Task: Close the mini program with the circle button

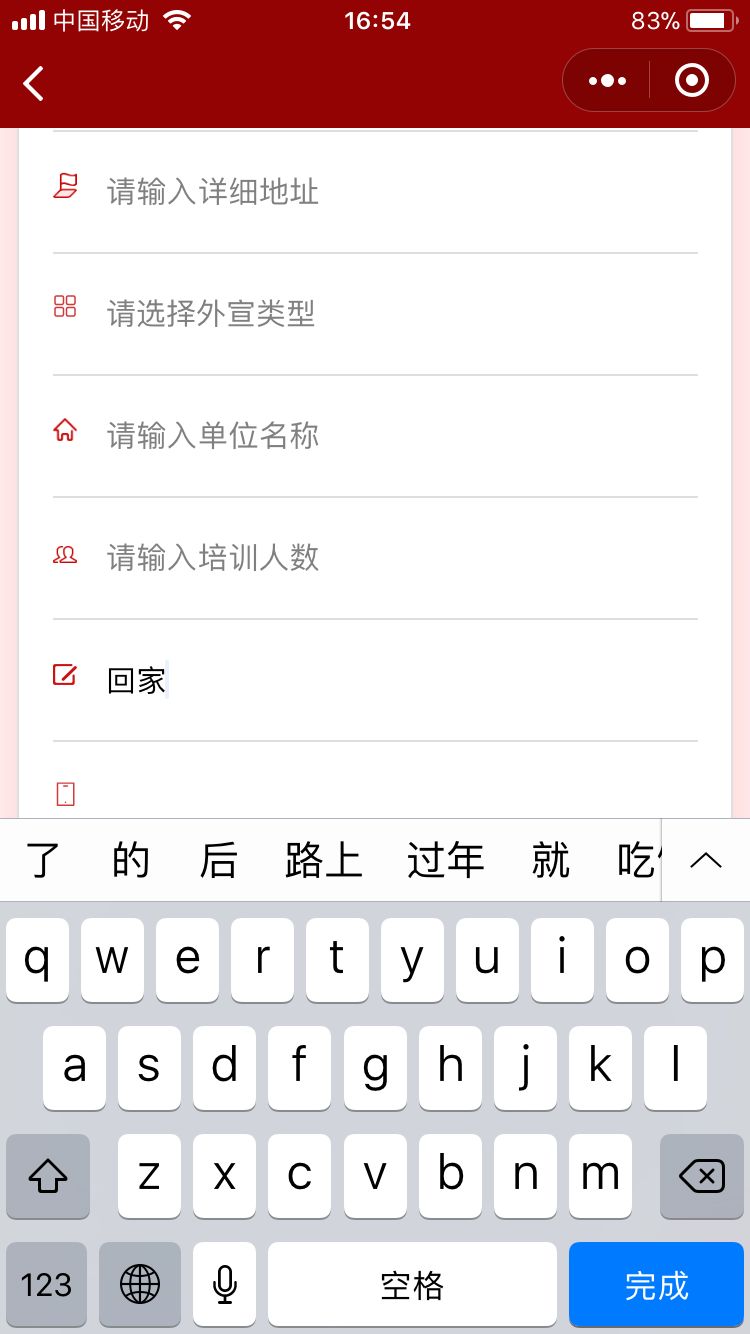Action: (x=692, y=81)
